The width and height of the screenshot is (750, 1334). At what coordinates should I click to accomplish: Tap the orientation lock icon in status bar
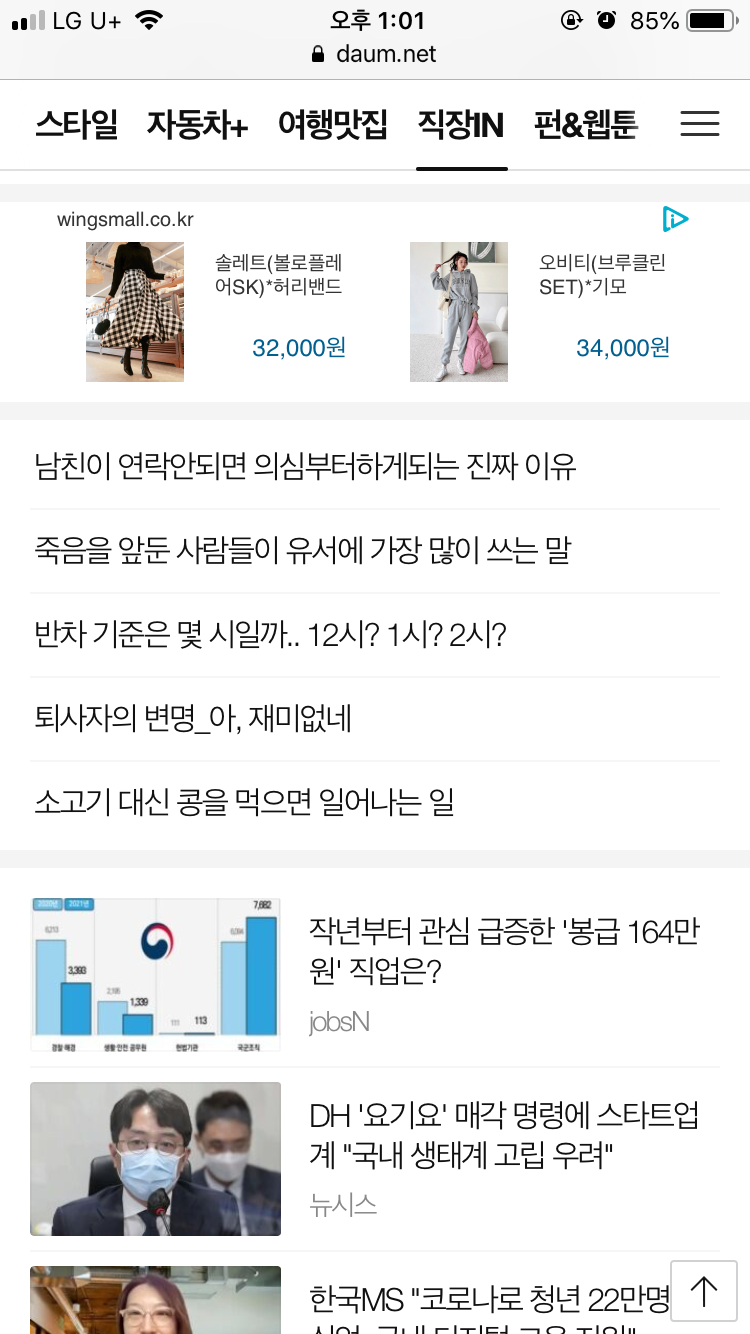click(x=572, y=17)
